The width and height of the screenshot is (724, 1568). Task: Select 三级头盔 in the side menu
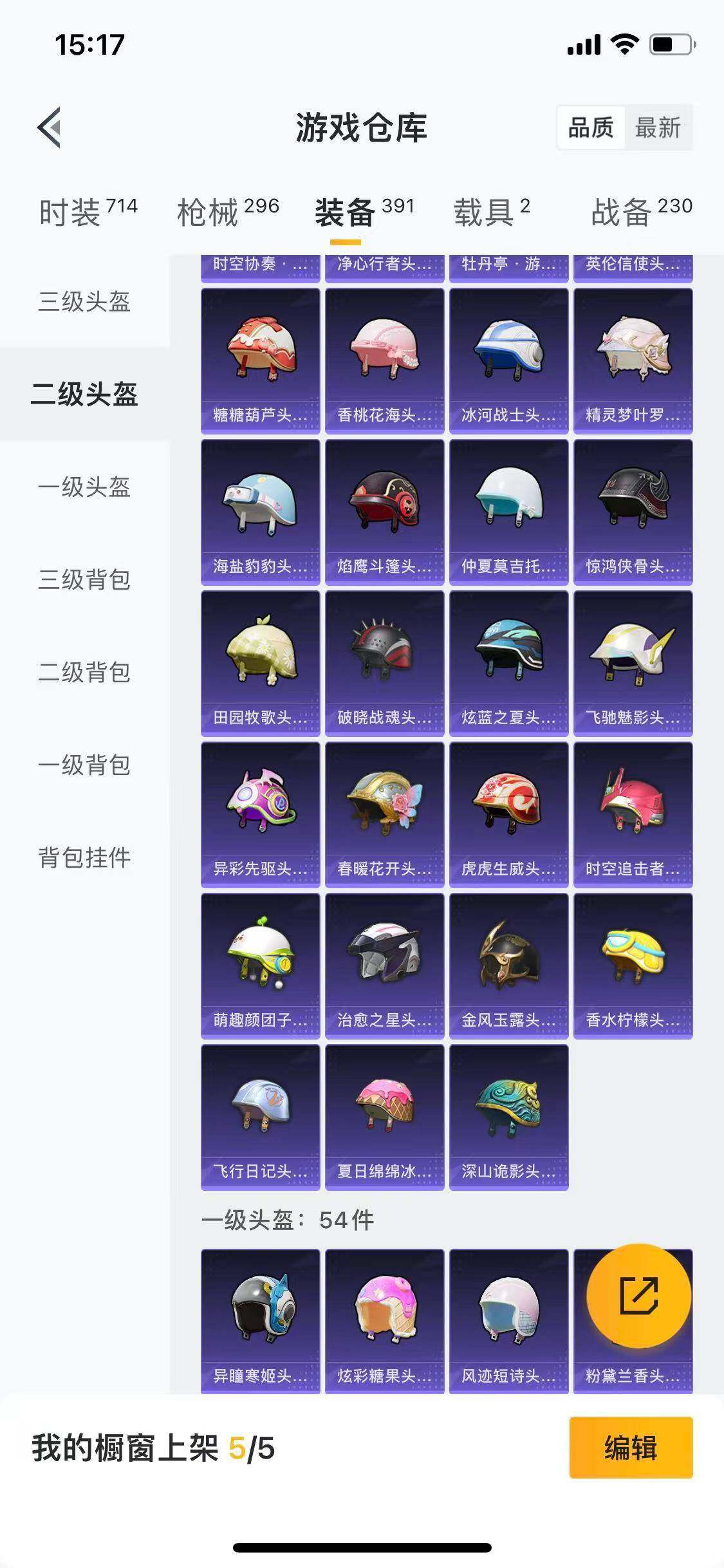[x=84, y=301]
